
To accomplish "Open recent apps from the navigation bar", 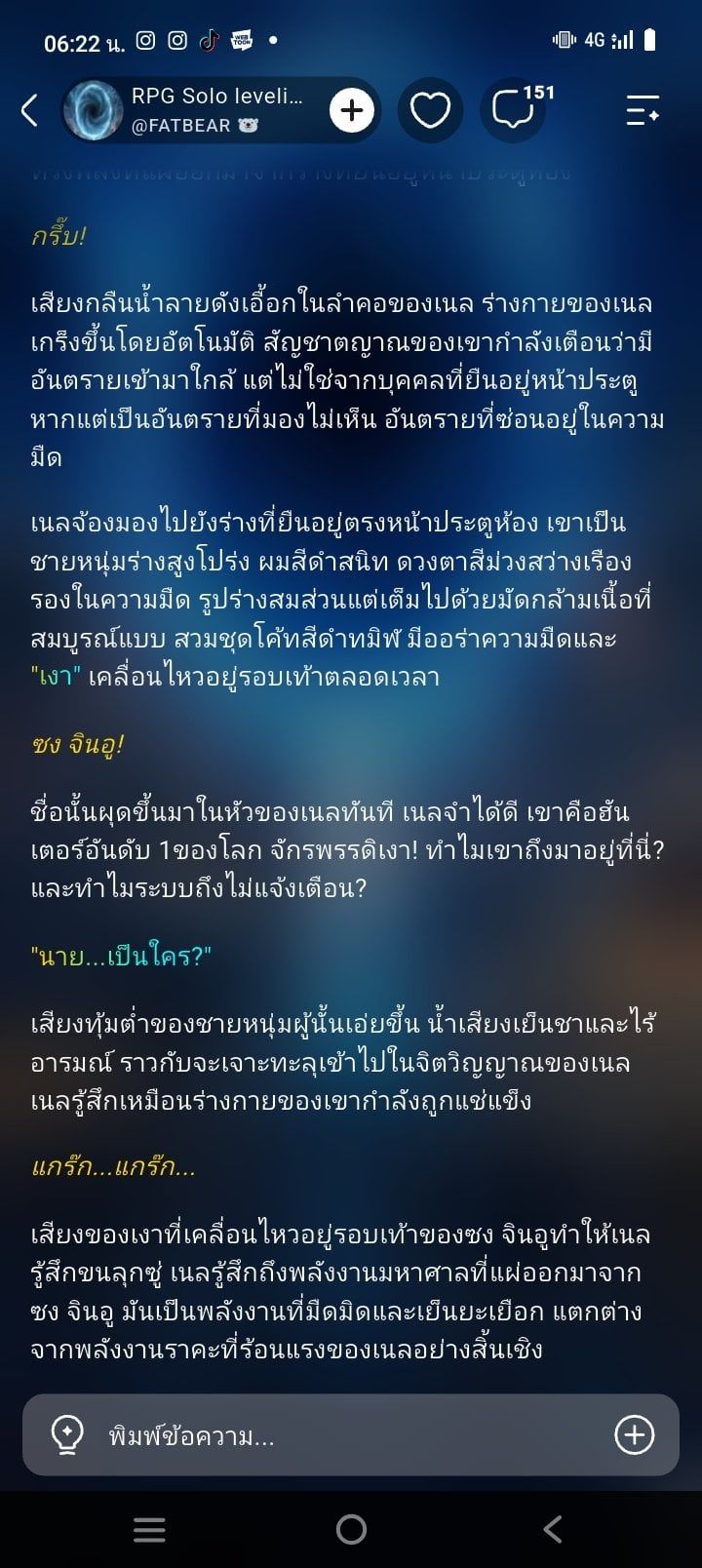I will [x=149, y=1529].
